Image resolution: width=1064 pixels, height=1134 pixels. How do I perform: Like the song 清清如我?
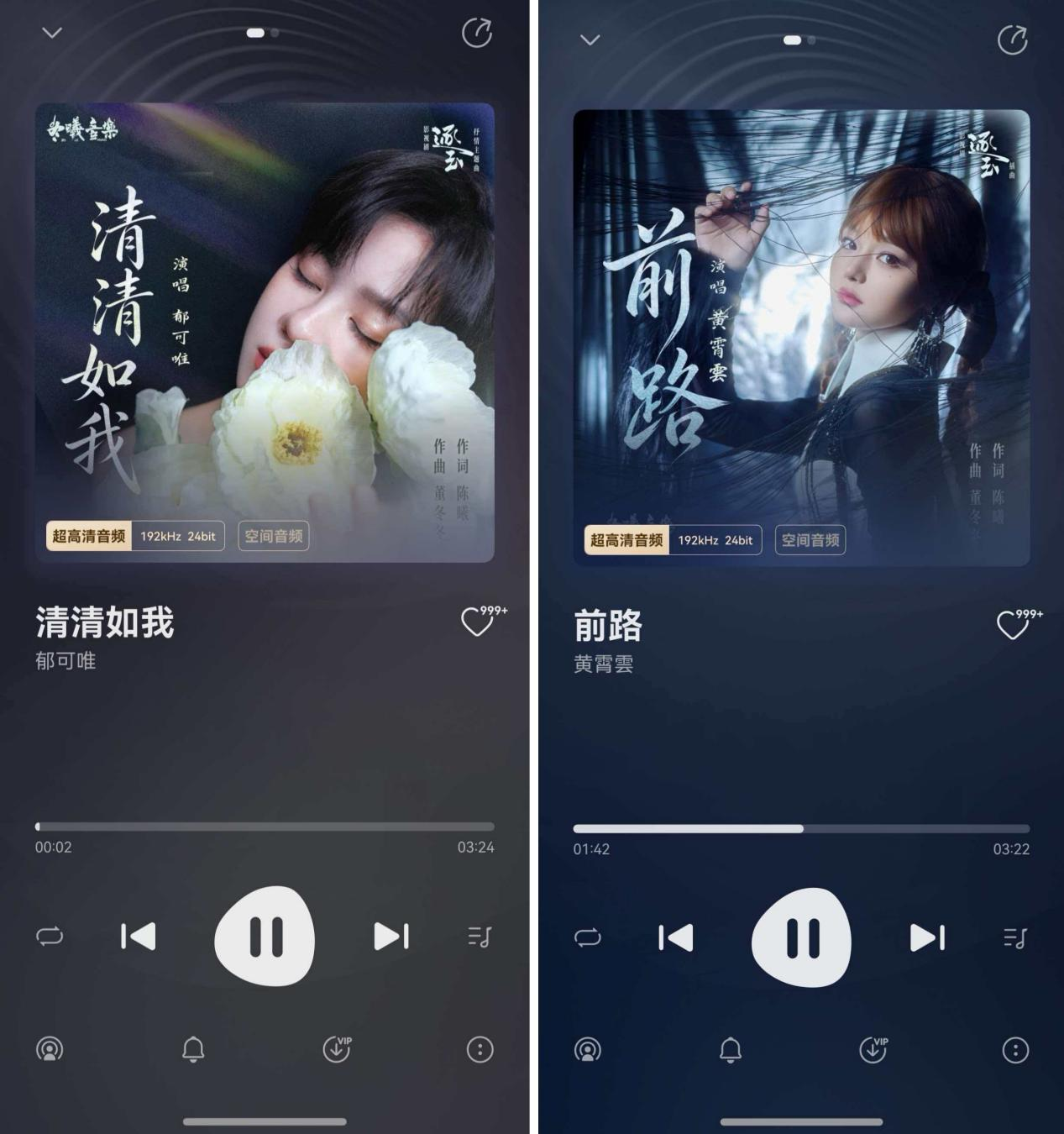click(x=477, y=622)
